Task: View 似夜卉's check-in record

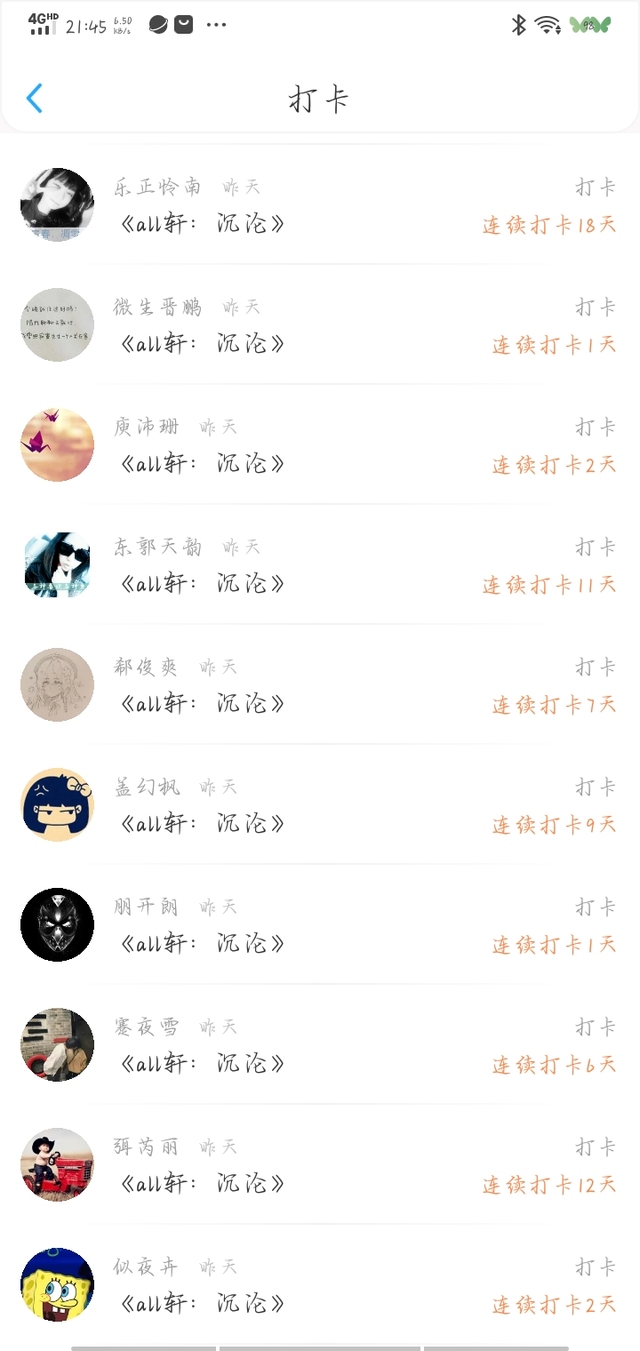Action: click(x=320, y=1285)
